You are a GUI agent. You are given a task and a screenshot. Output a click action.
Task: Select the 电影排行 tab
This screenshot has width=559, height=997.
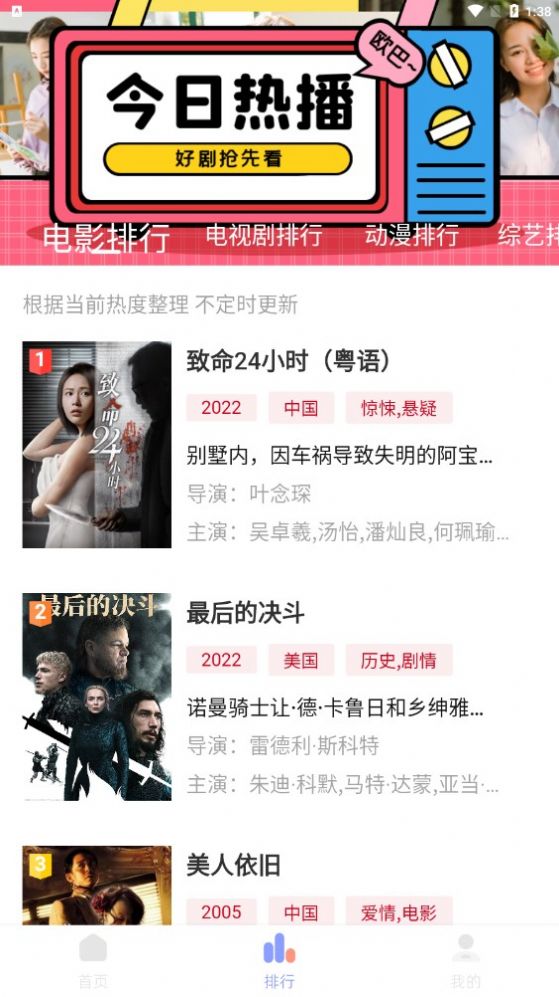coord(106,238)
